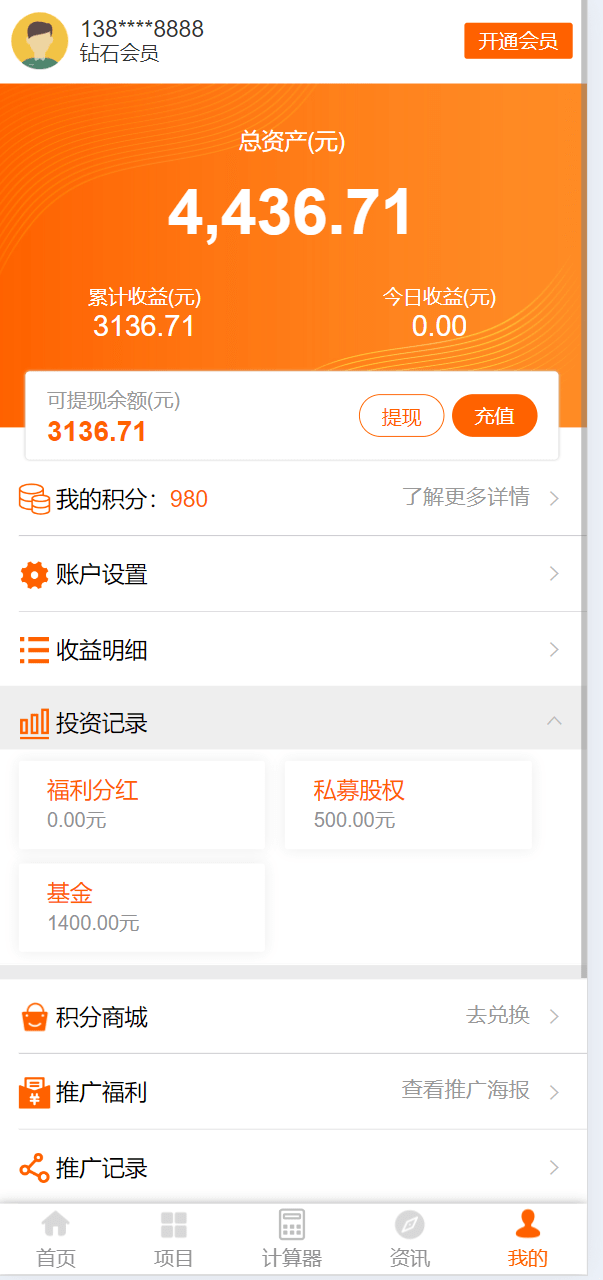Switch to the 资讯 tab
This screenshot has height=1280, width=603.
click(x=409, y=1240)
